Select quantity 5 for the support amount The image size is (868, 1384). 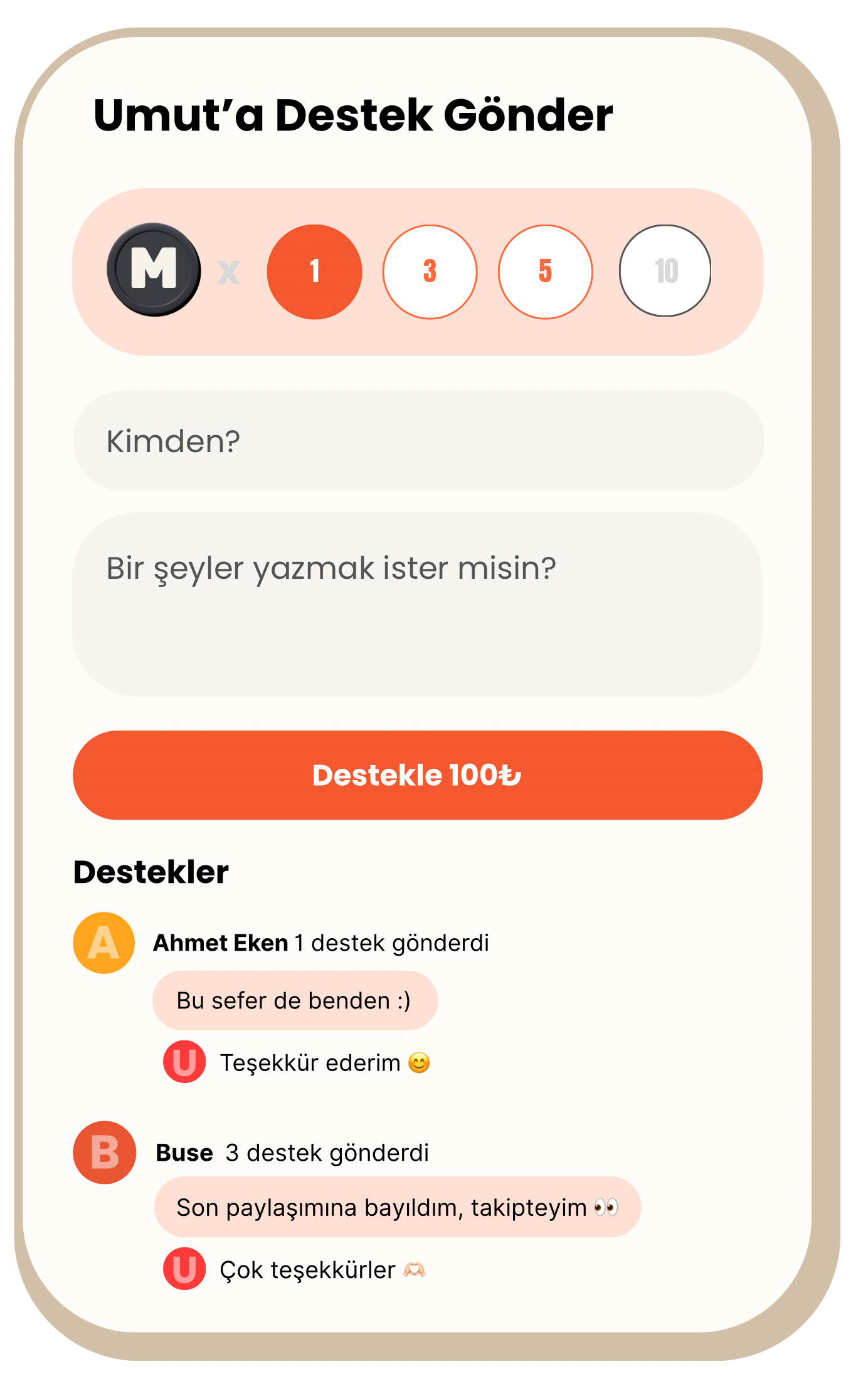[544, 272]
